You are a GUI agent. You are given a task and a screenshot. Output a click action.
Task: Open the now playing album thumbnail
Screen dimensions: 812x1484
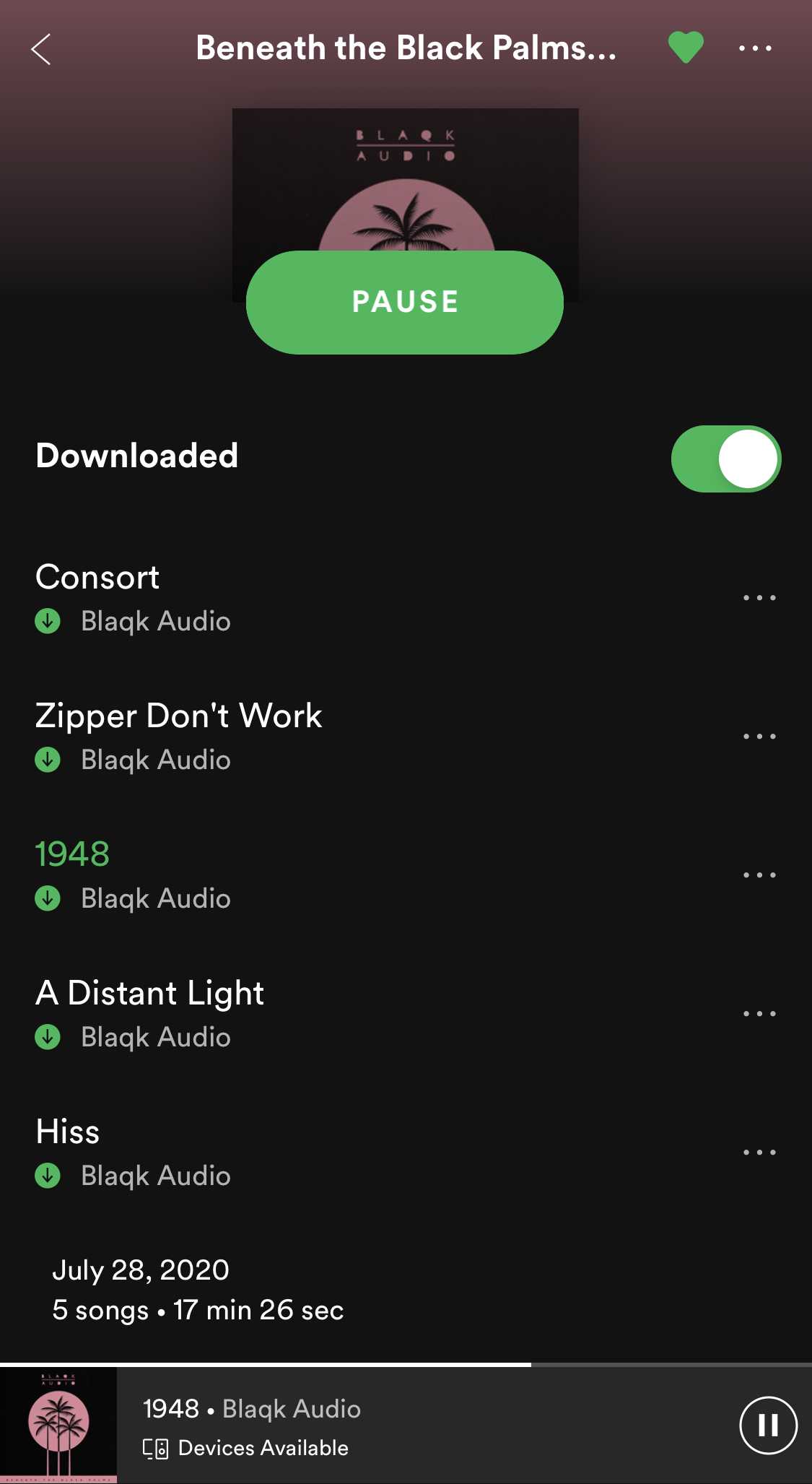58,1425
